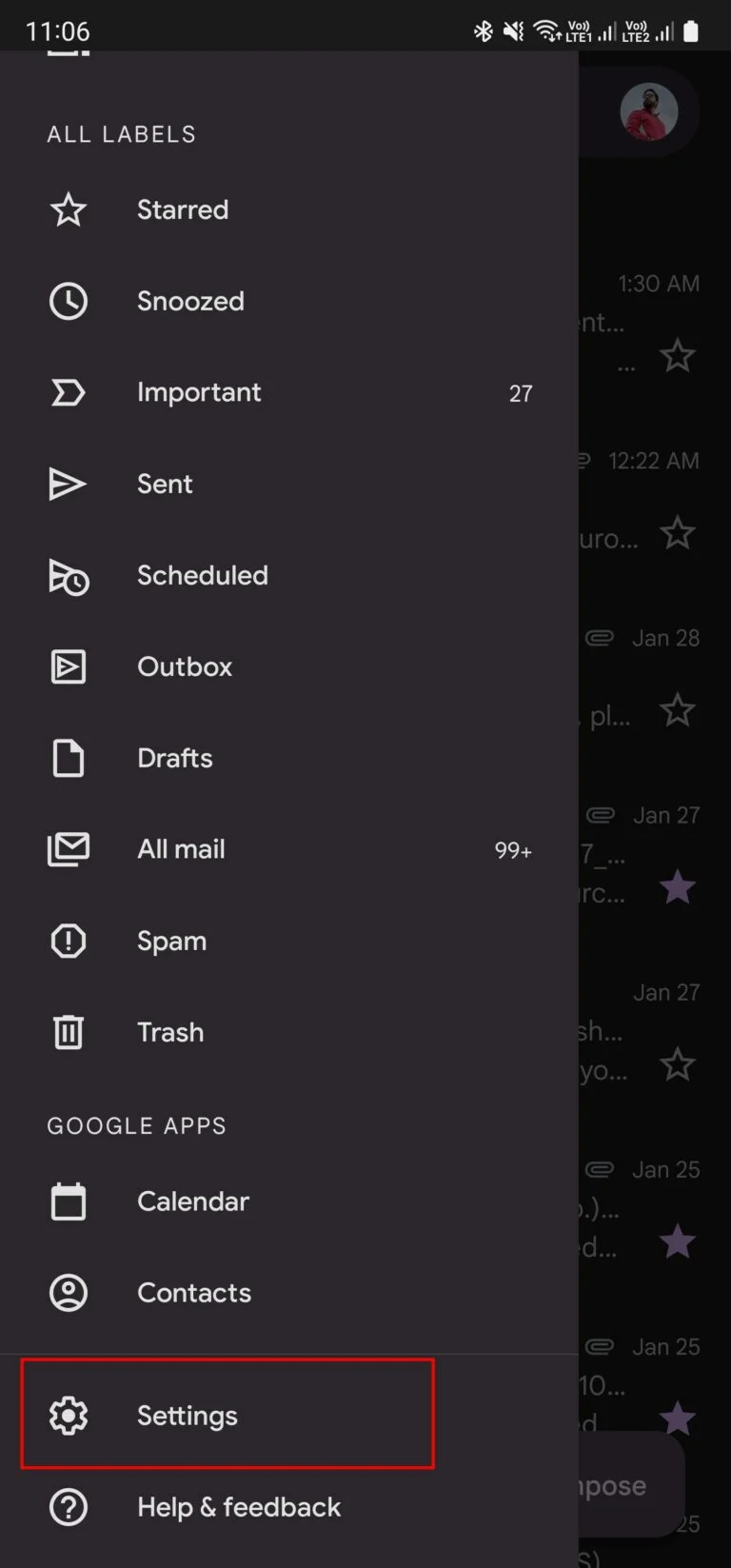731x1568 pixels.
Task: Toggle the star on the 1:30 AM email
Action: (678, 355)
